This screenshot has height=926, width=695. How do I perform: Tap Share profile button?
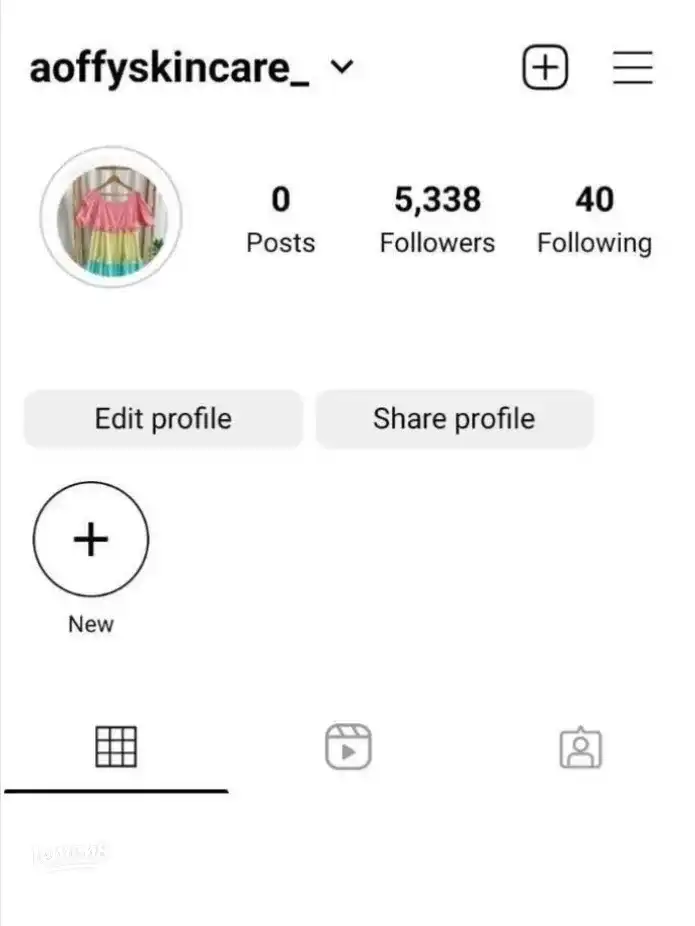pyautogui.click(x=454, y=418)
